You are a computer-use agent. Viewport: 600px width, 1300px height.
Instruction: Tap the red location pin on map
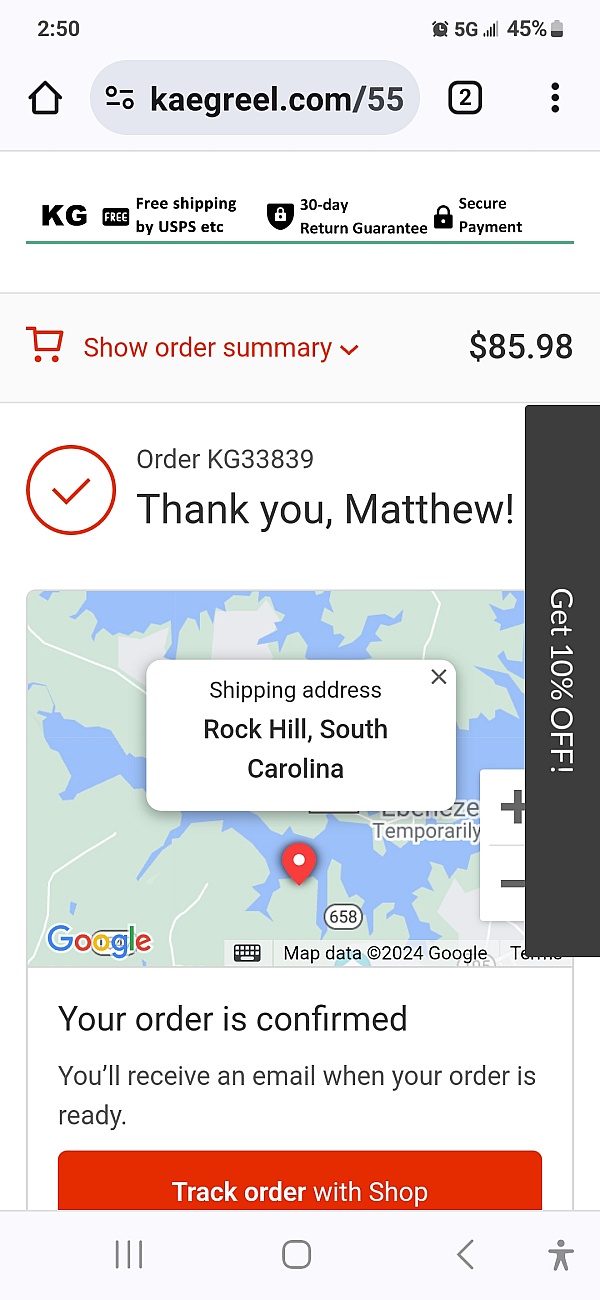point(299,864)
